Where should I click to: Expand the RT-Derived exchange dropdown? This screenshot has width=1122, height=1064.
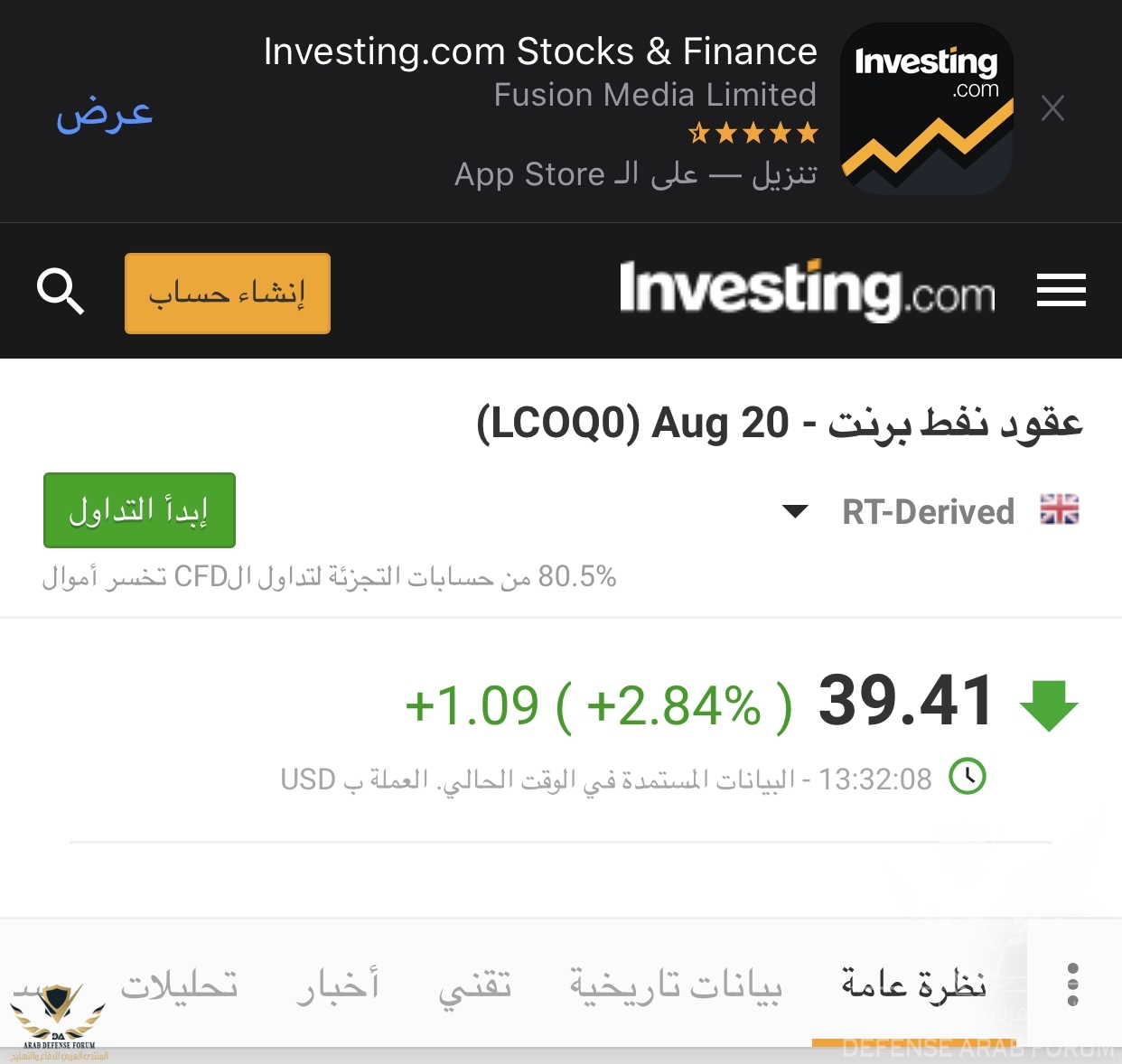[796, 511]
